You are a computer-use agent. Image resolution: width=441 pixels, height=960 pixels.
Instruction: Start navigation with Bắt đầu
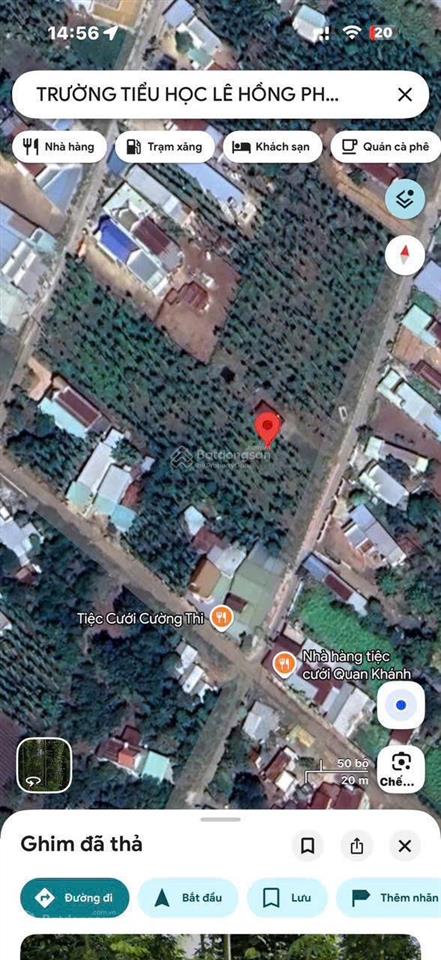(x=187, y=898)
